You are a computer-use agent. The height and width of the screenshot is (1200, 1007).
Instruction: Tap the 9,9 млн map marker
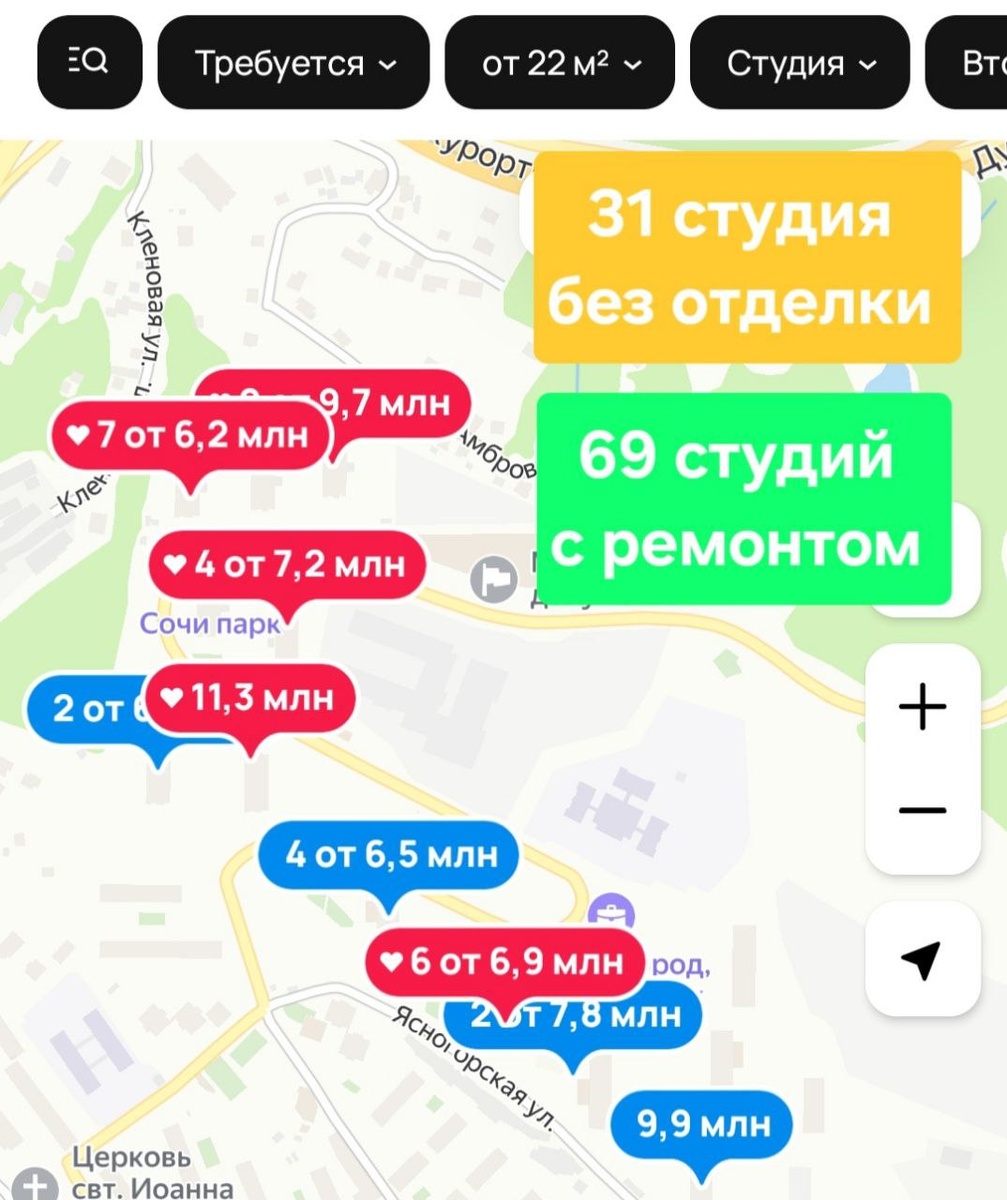[703, 1125]
